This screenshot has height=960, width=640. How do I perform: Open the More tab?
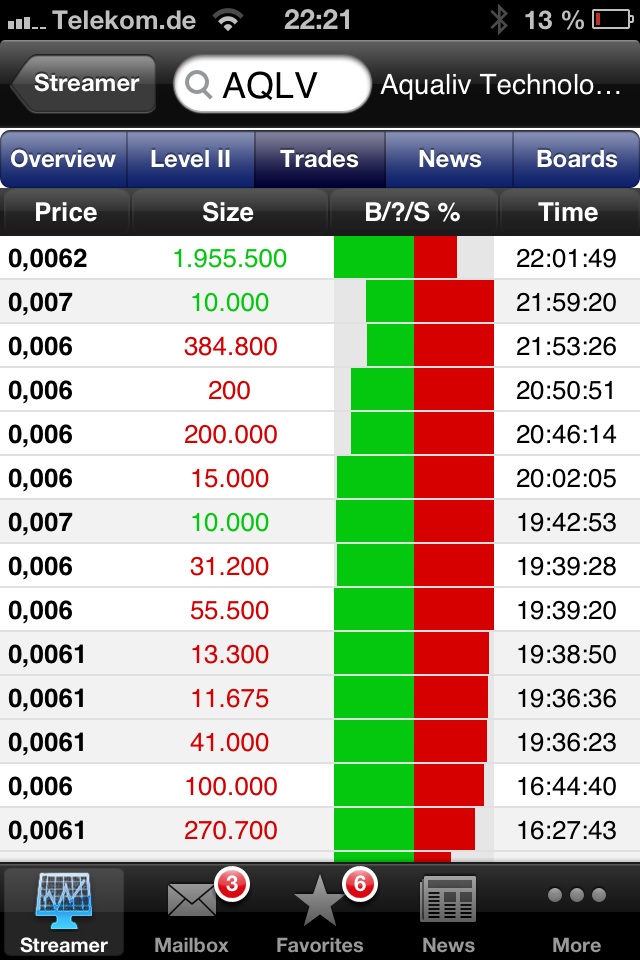pyautogui.click(x=576, y=912)
